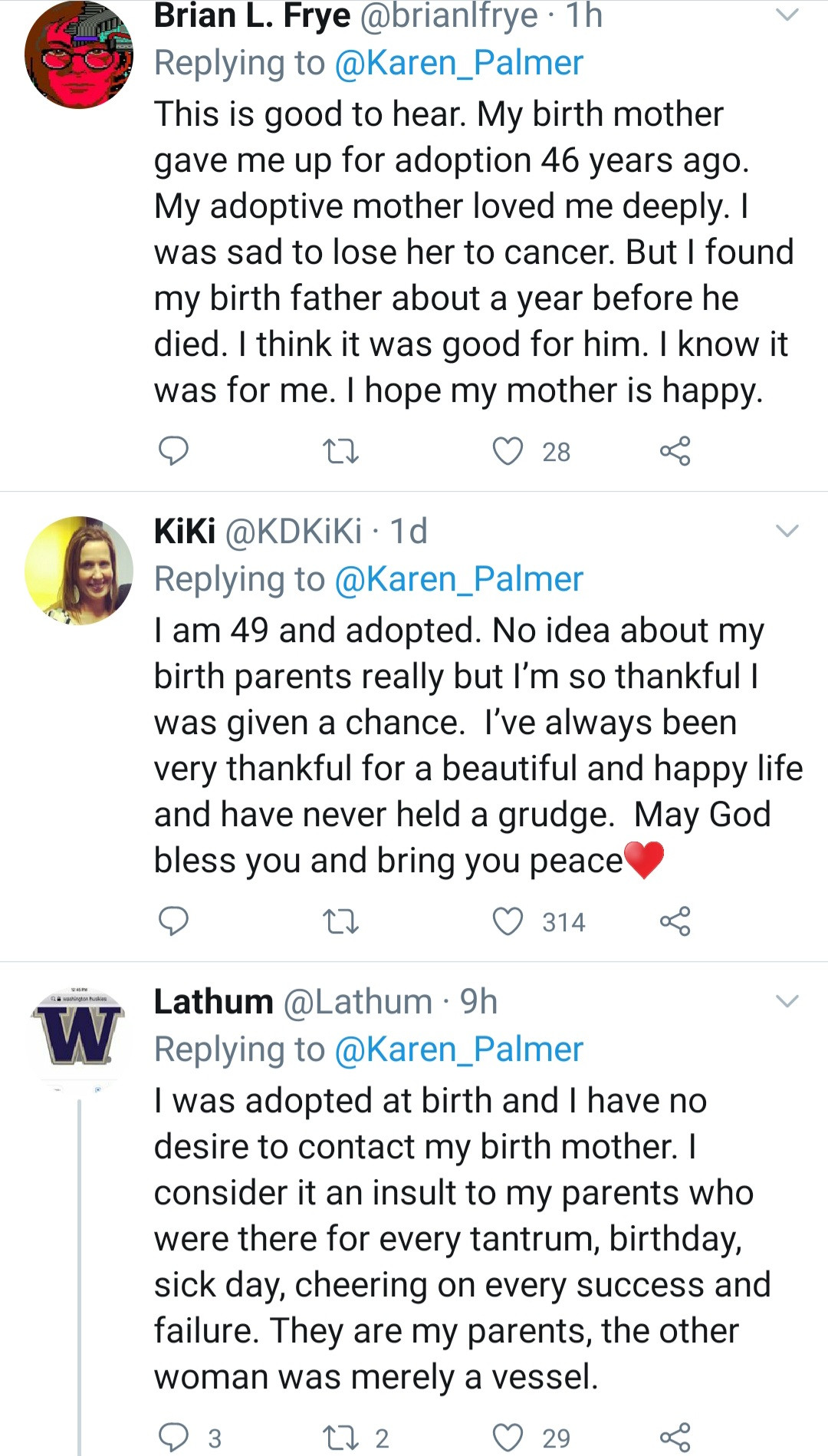The height and width of the screenshot is (1456, 828).
Task: Reply to KiKi's tweet
Action: [x=173, y=921]
